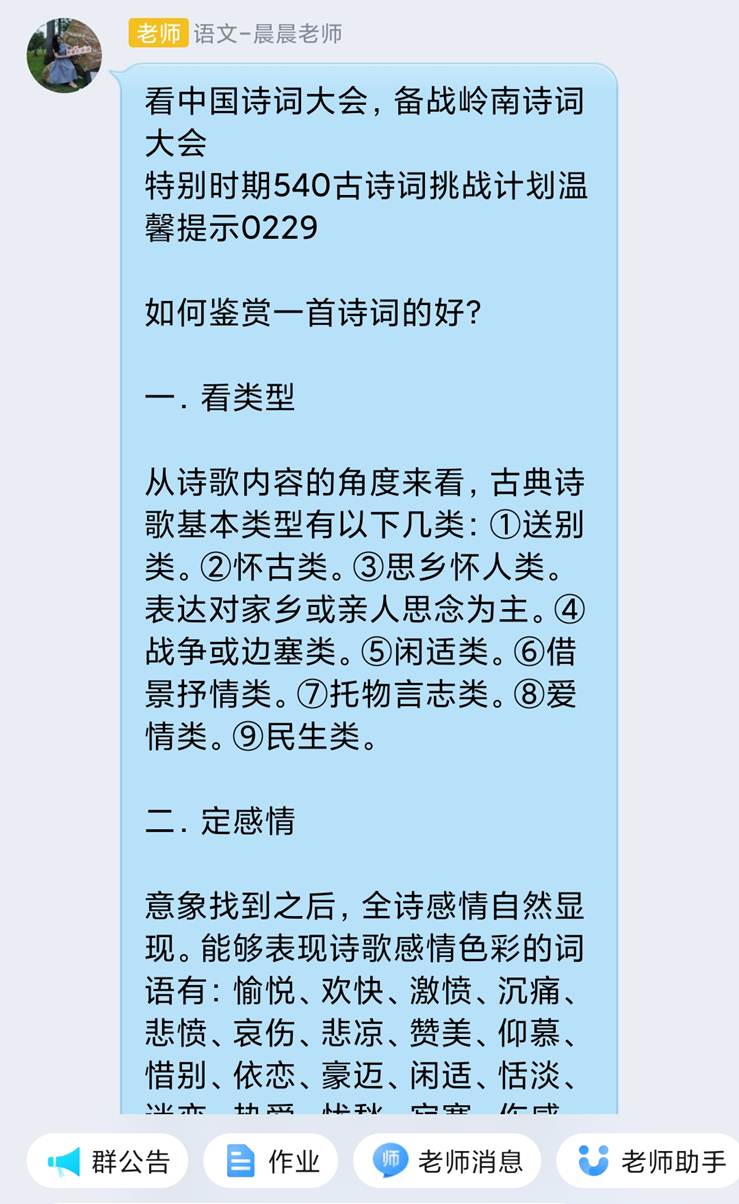Image resolution: width=739 pixels, height=1204 pixels.
Task: View 老师消息 teacher messages
Action: click(x=447, y=1161)
